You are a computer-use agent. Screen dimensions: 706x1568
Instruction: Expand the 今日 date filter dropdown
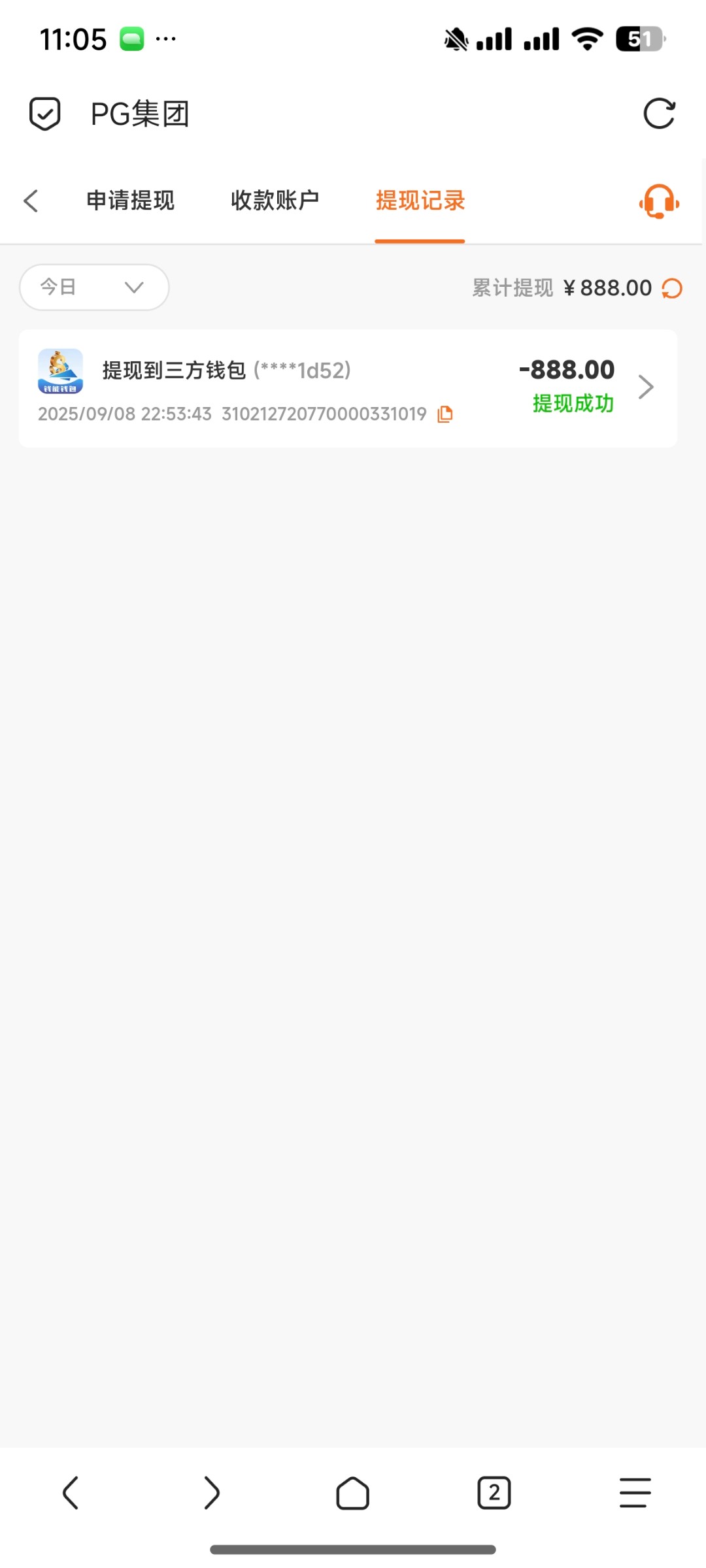click(94, 287)
